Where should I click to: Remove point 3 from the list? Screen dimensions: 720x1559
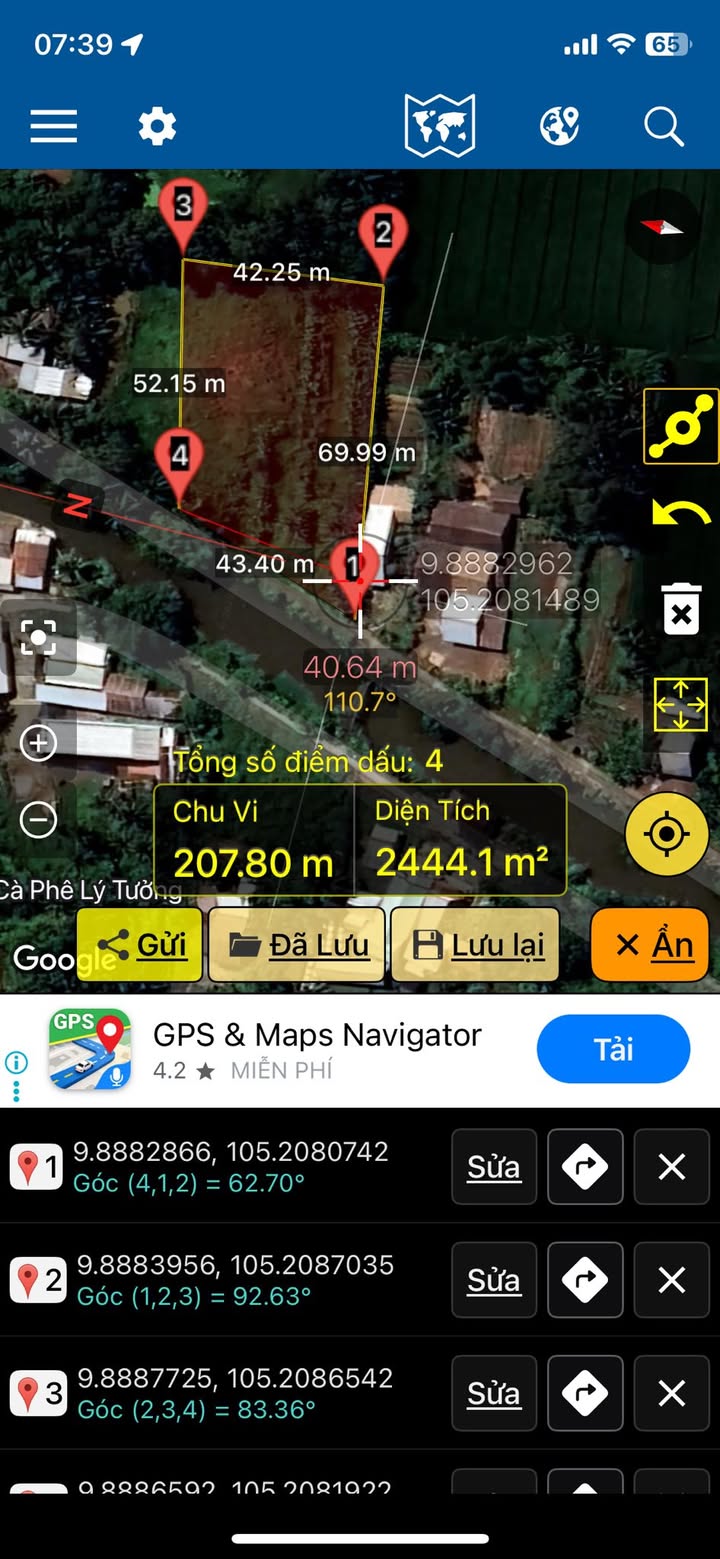[672, 1393]
